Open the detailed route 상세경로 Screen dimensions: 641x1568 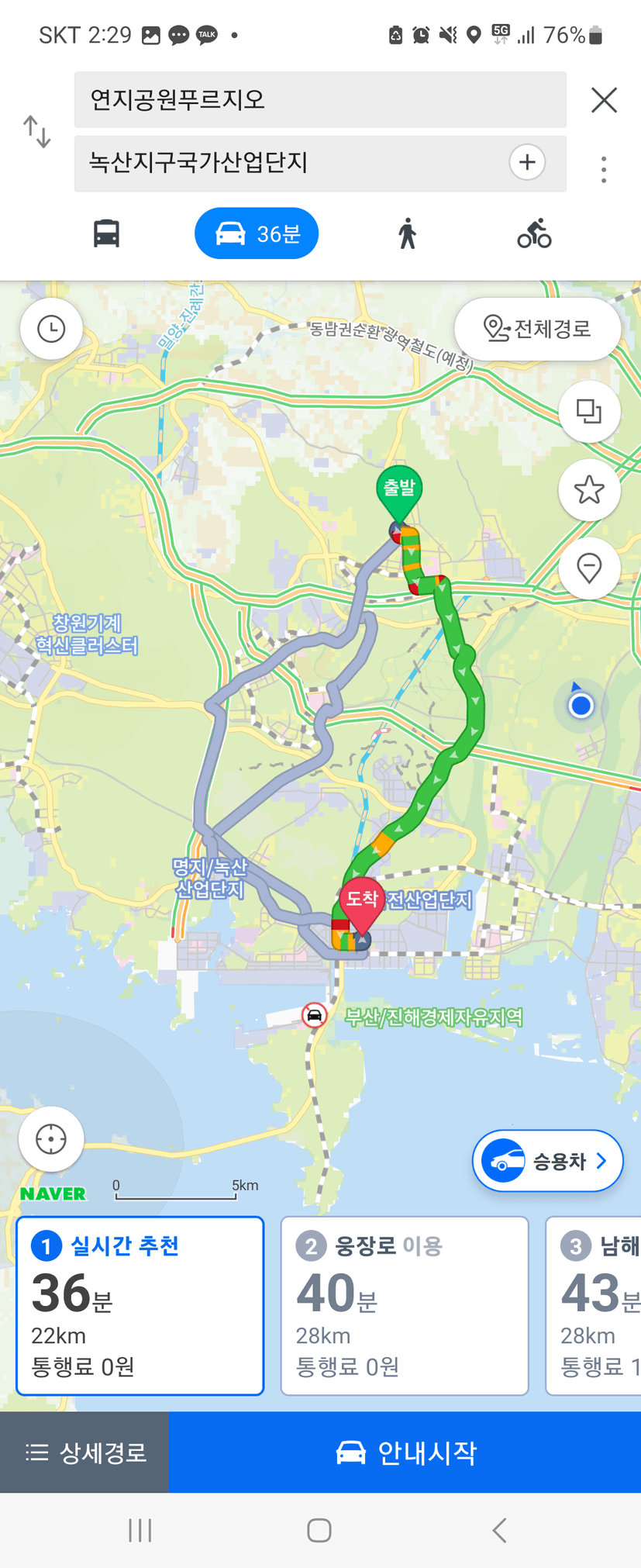click(84, 1452)
